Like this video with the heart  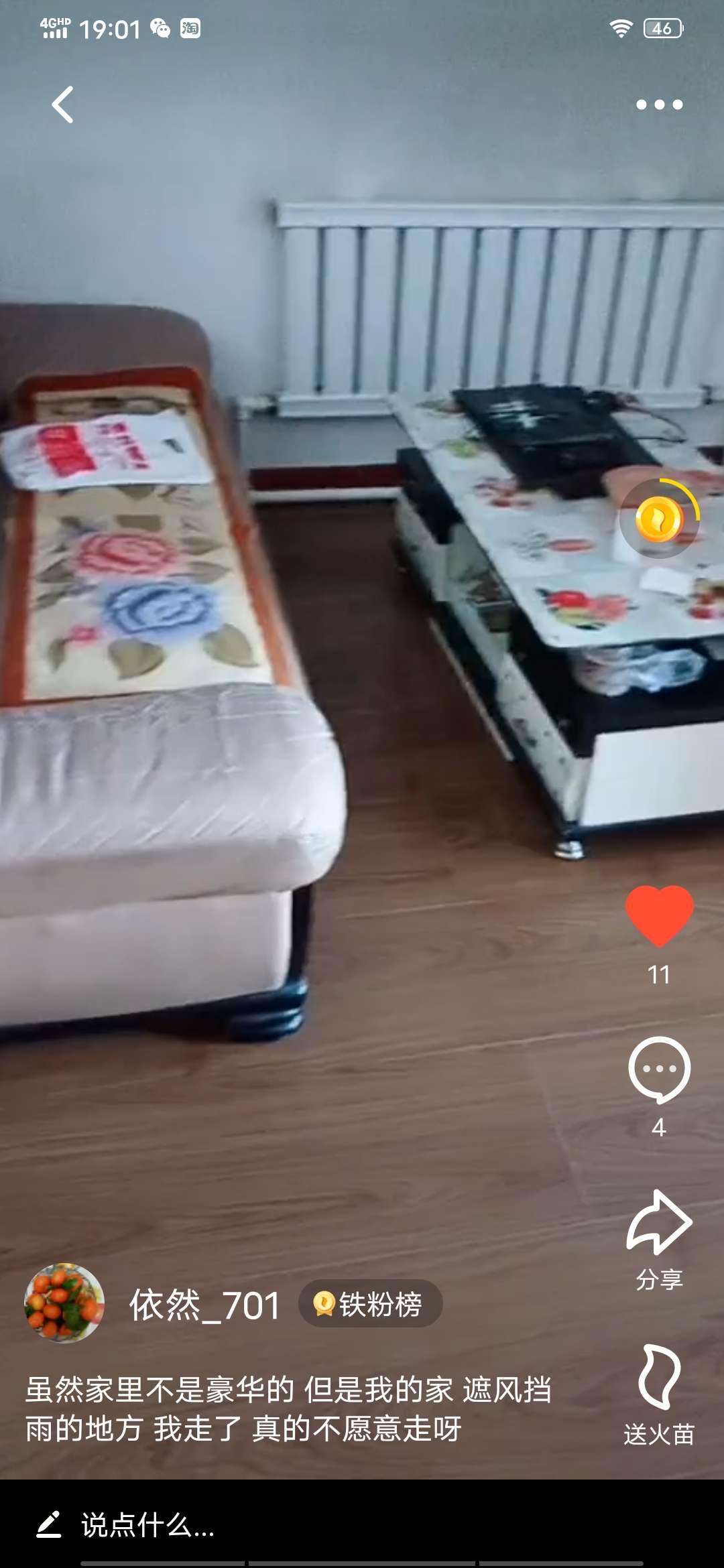pyautogui.click(x=659, y=916)
